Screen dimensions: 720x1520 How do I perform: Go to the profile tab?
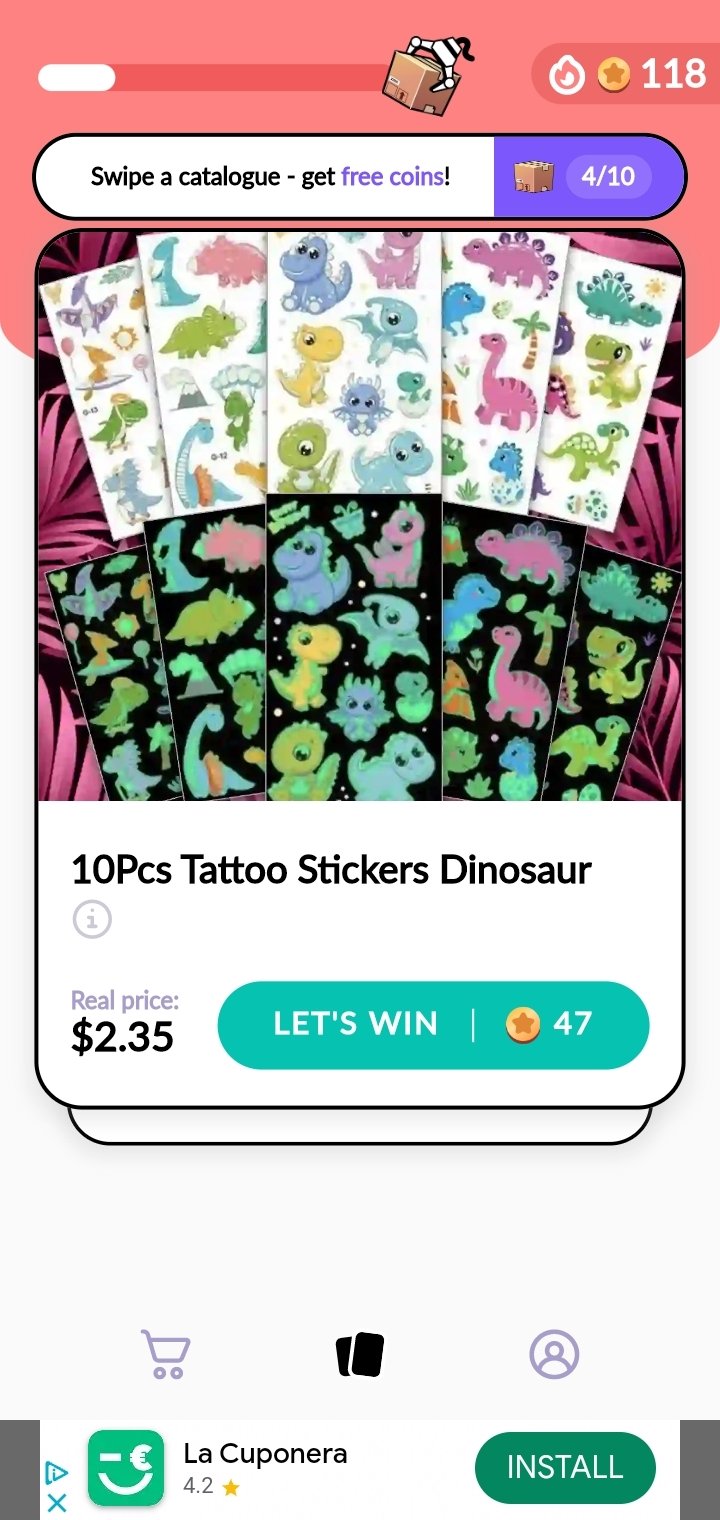pos(554,1354)
